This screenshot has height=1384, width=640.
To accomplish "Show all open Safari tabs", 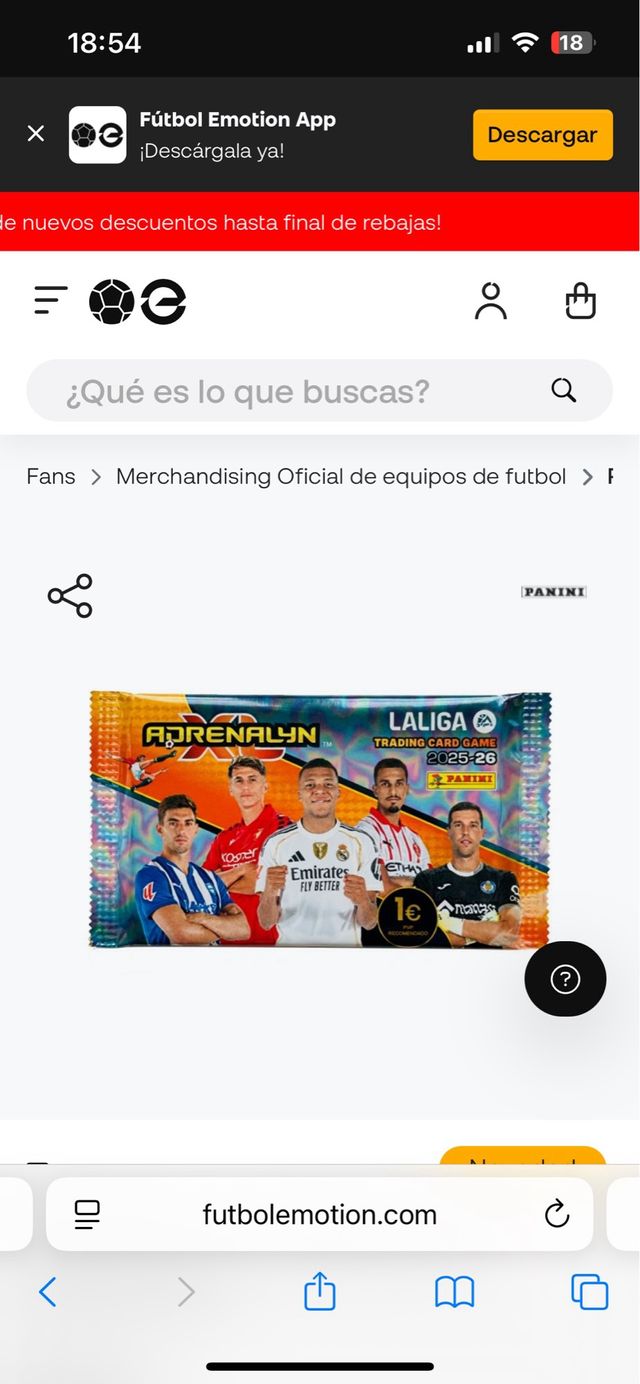I will click(589, 1293).
